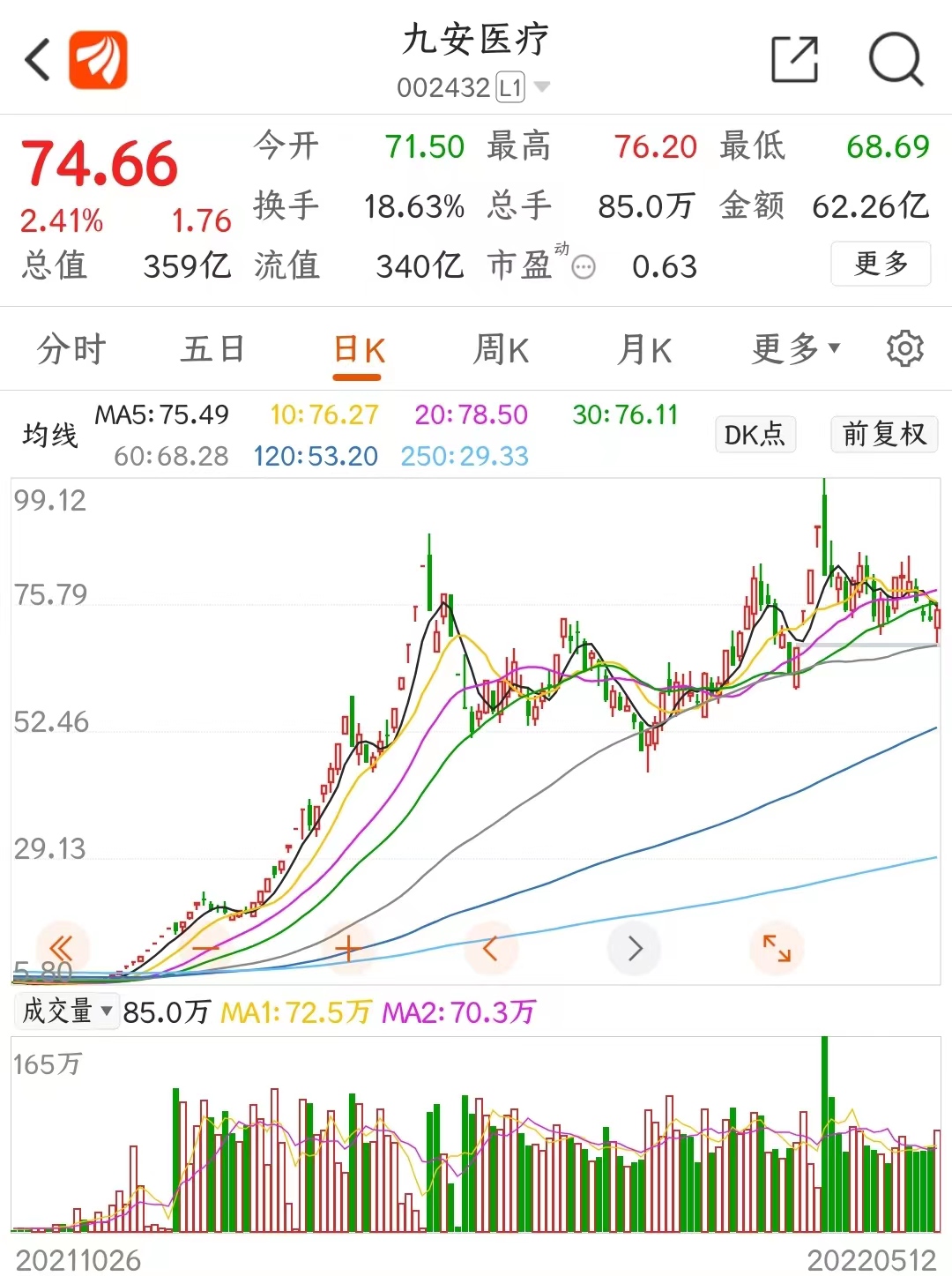This screenshot has width=952, height=1276.
Task: Zoom in the chart with the plus icon
Action: 349,949
